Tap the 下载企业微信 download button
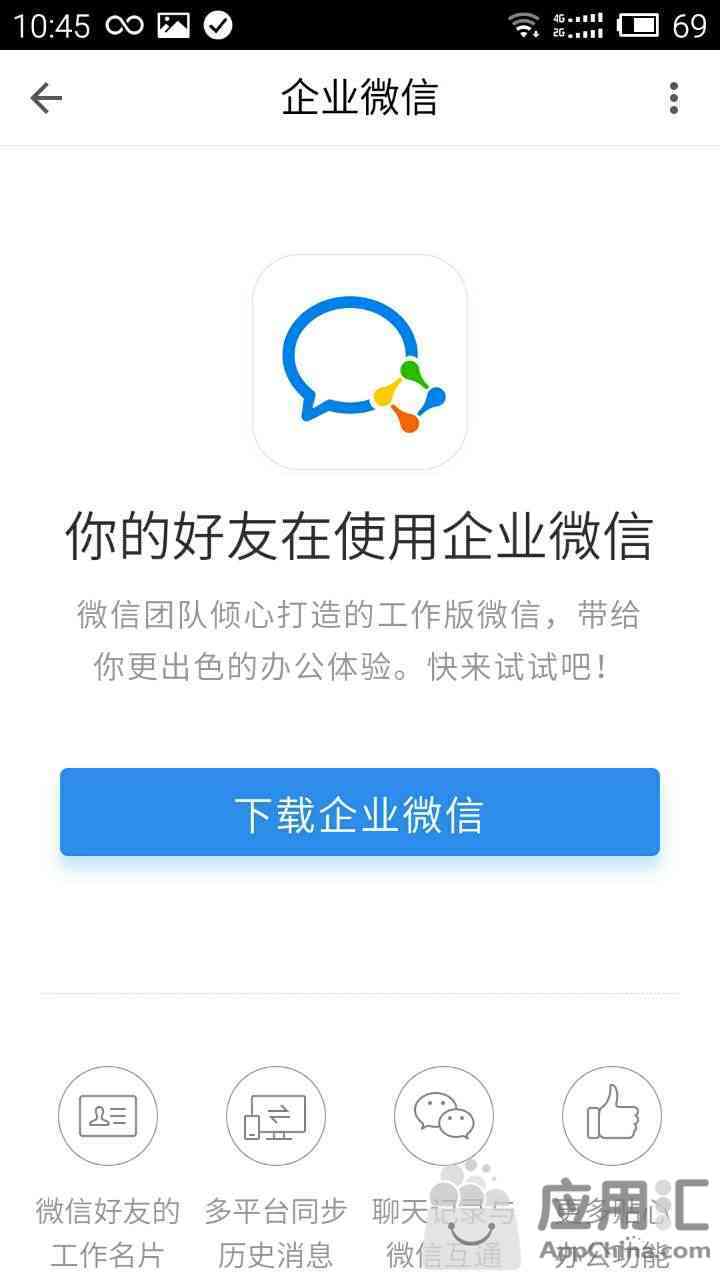 tap(360, 812)
